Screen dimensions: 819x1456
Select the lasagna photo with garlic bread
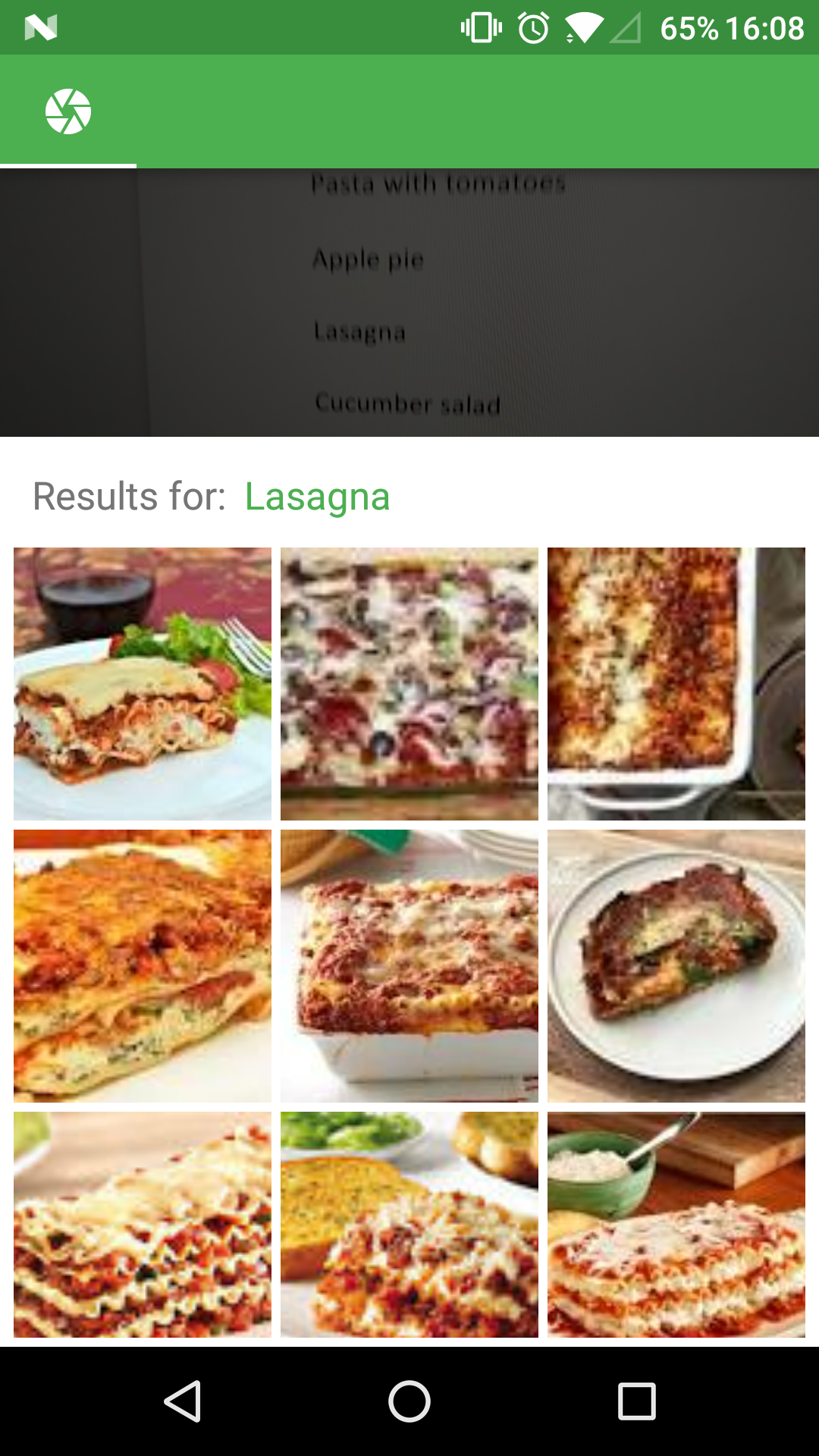[x=409, y=1224]
